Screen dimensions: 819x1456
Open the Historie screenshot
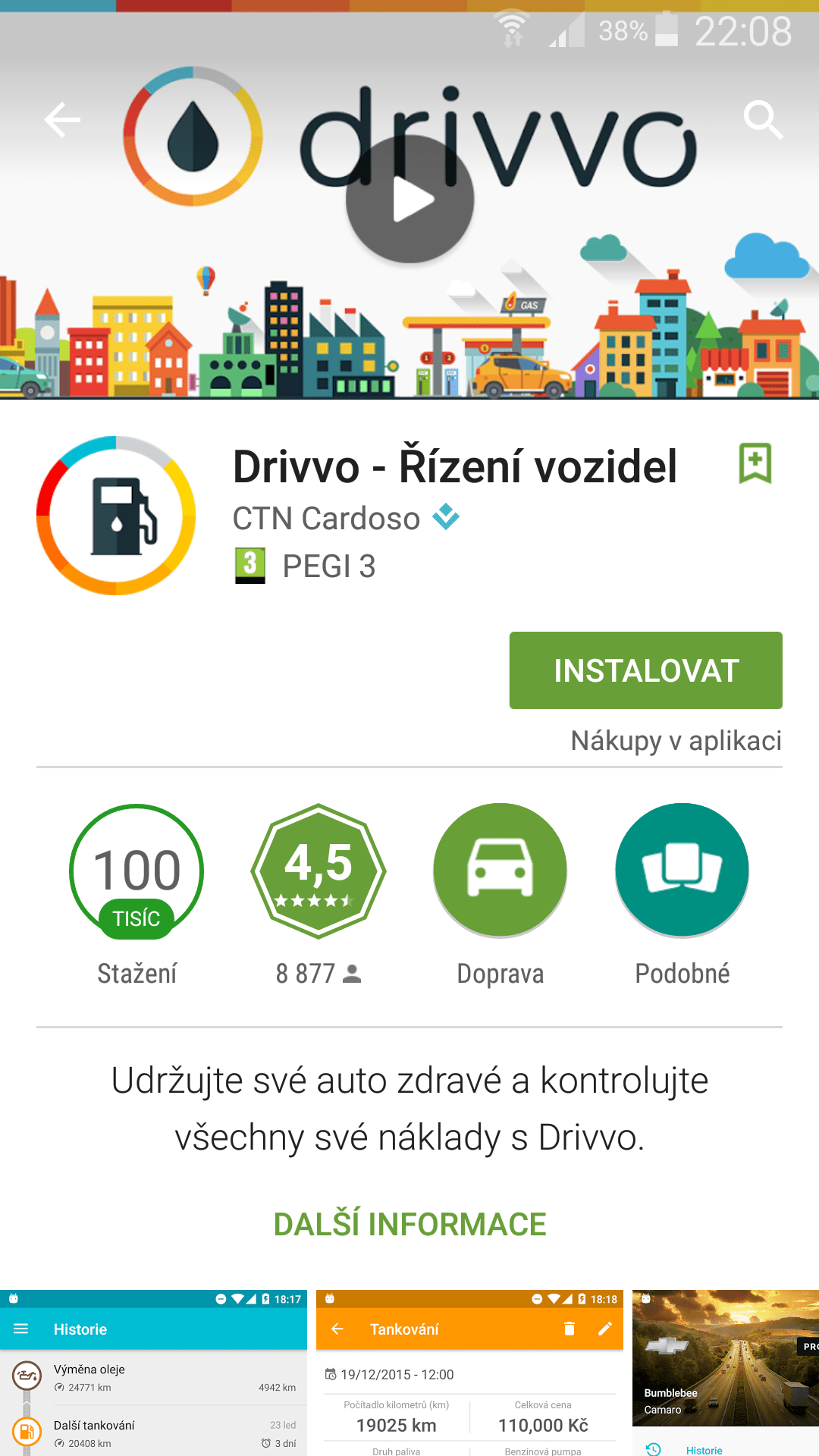[x=153, y=1373]
